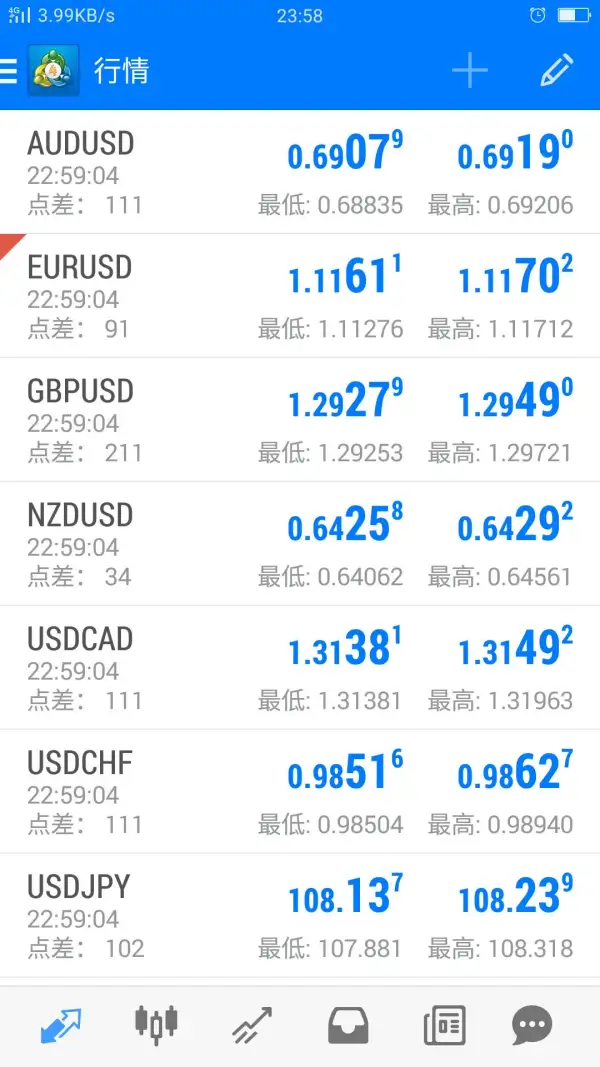Select the USDCHF quote row
Image resolution: width=600 pixels, height=1067 pixels.
[300, 793]
